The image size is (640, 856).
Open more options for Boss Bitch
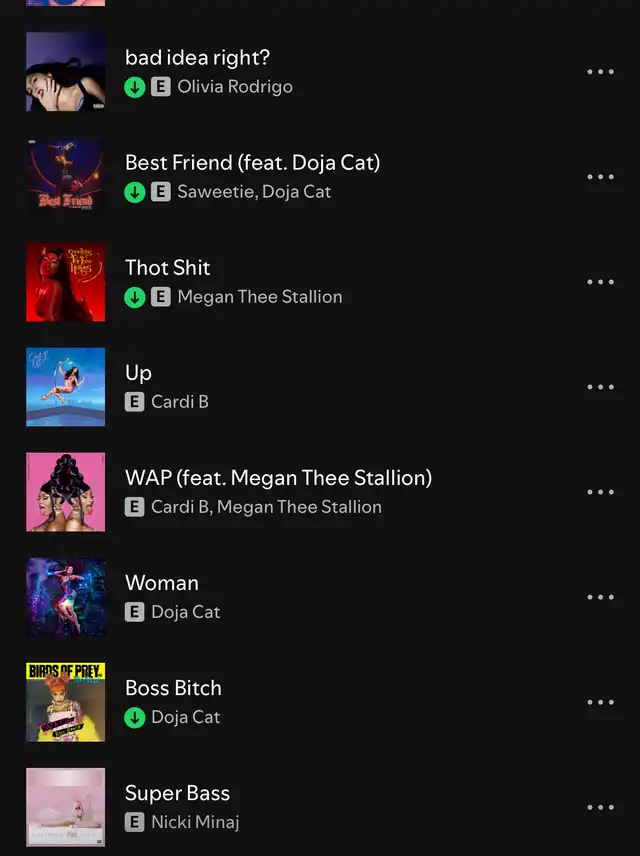click(x=600, y=702)
